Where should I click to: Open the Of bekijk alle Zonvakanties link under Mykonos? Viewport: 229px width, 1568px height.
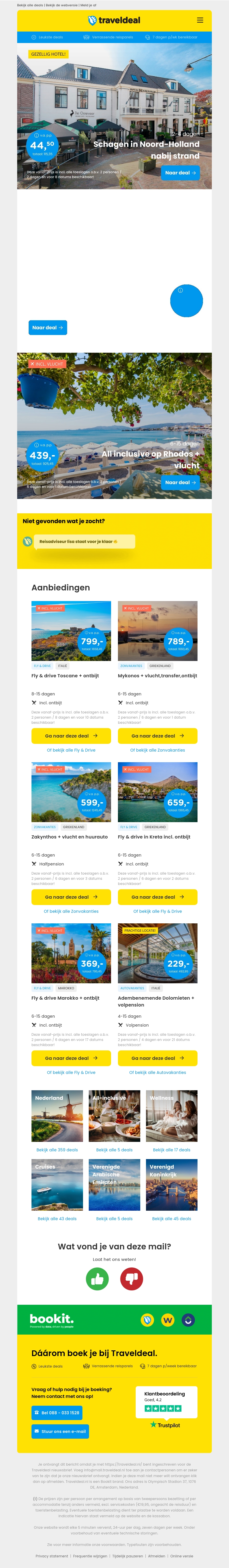point(157,750)
